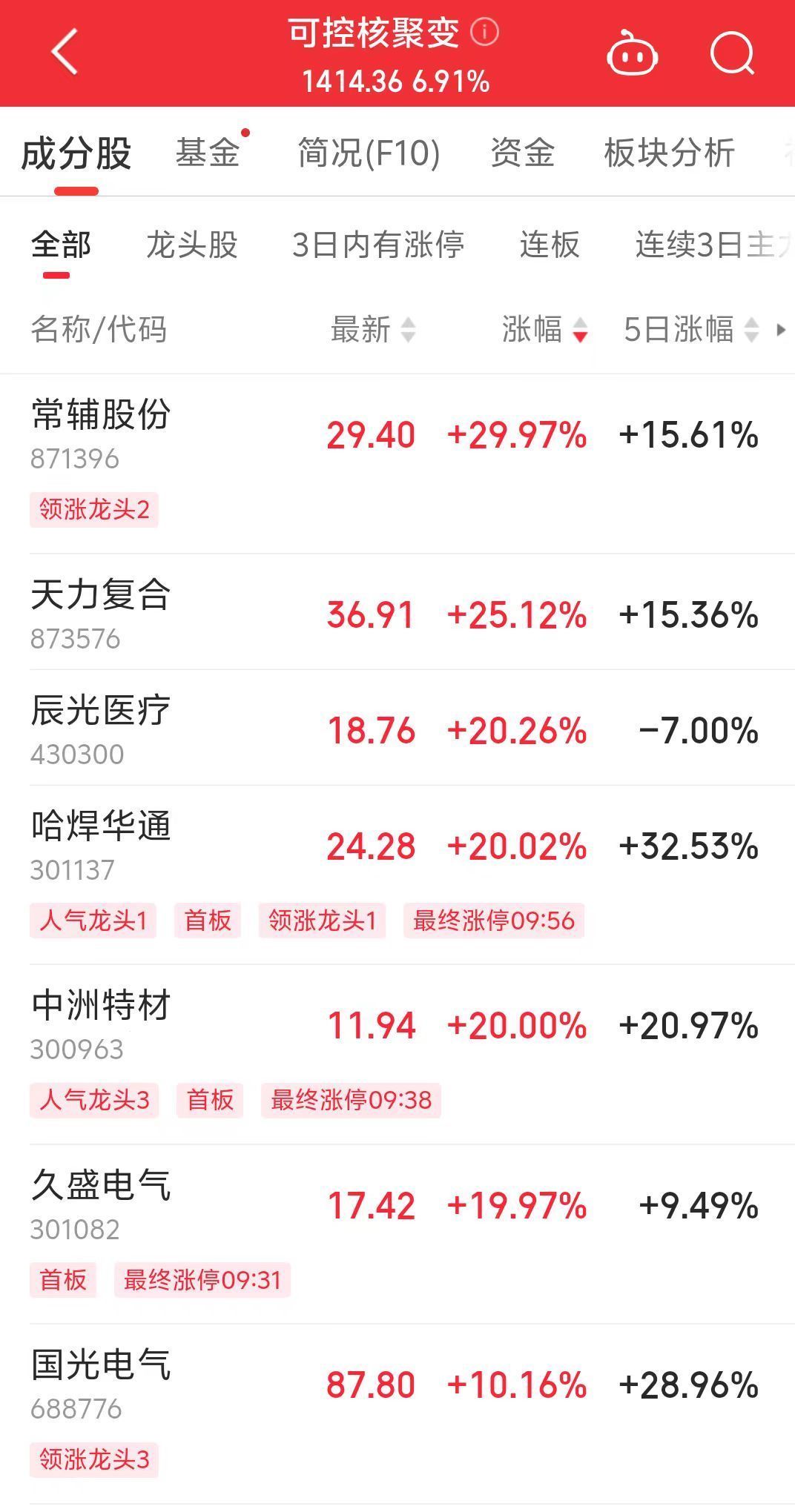Switch to the 简况(F10) tab

point(369,153)
